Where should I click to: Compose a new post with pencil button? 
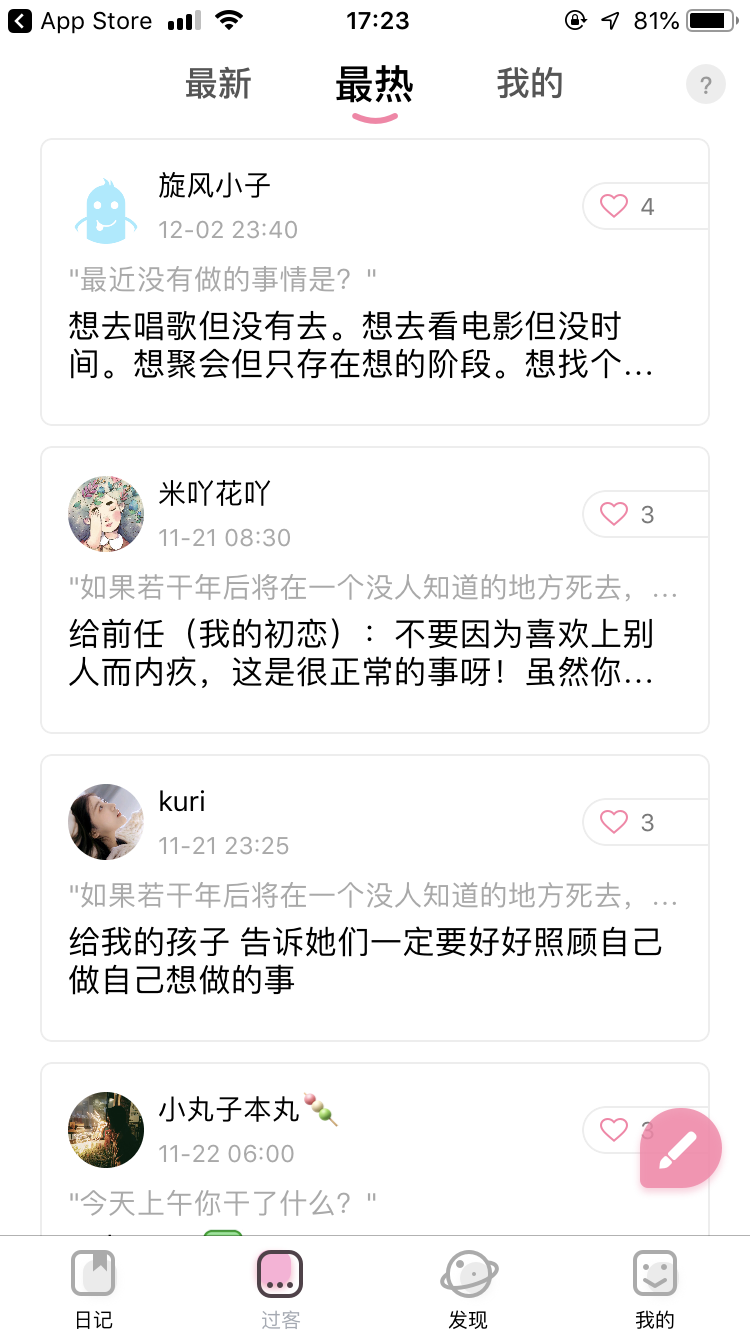click(680, 1148)
